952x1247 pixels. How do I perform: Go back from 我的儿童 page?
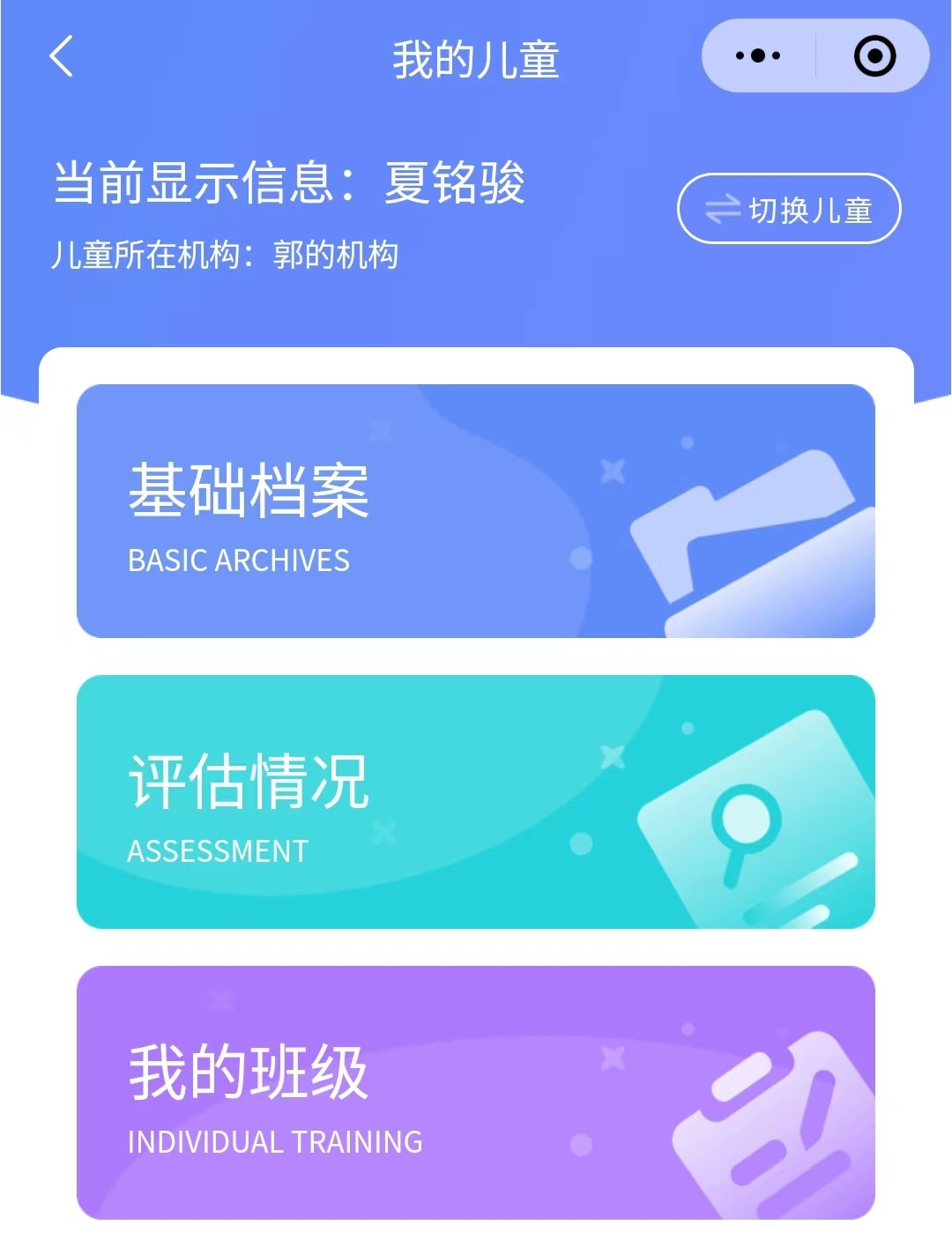tap(61, 57)
